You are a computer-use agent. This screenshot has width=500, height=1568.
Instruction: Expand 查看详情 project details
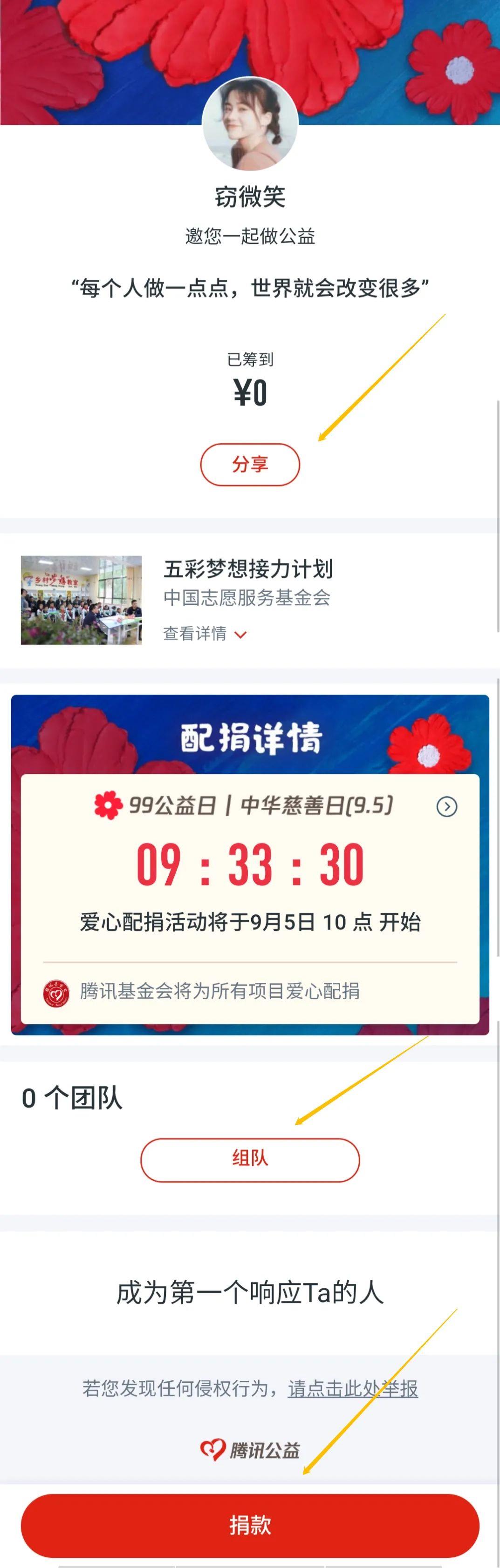click(205, 634)
